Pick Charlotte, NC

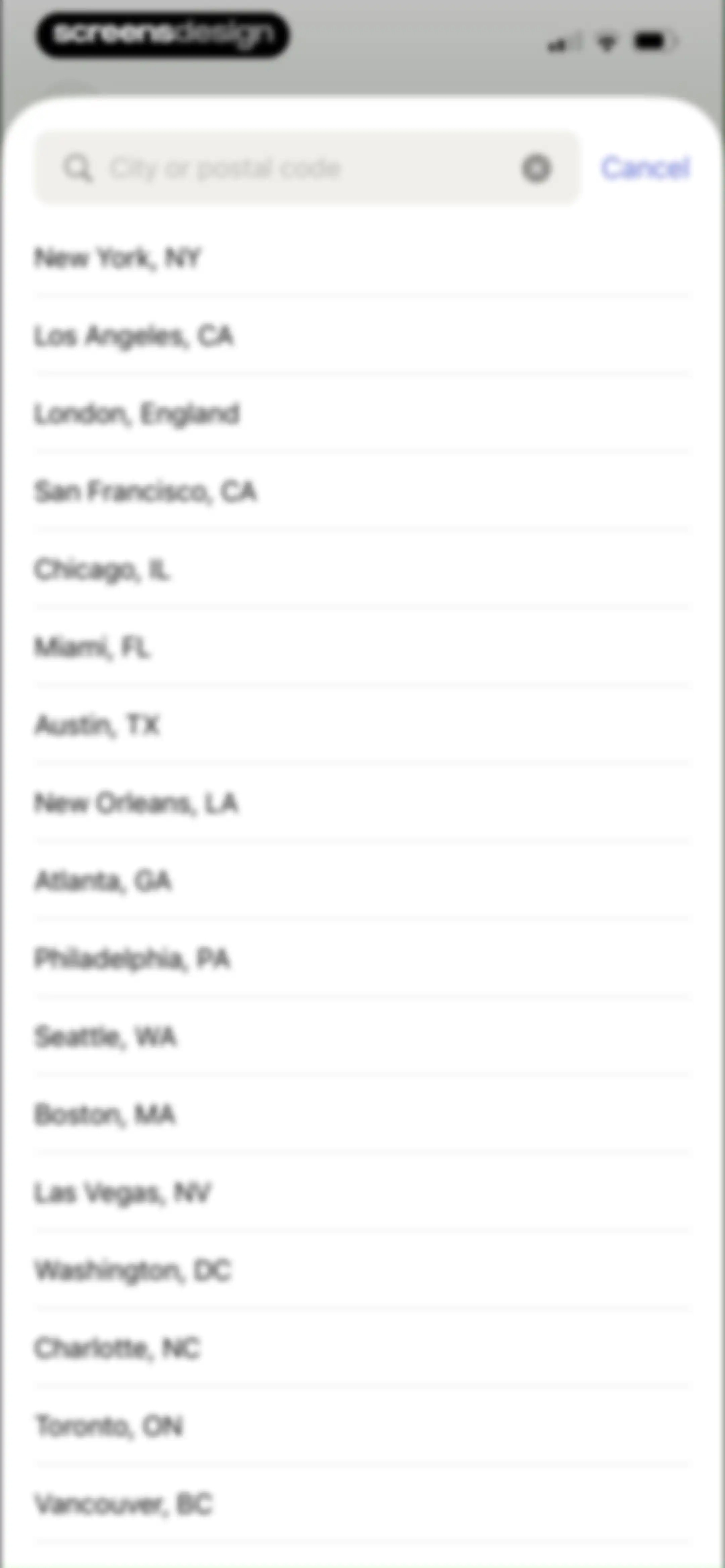362,1349
